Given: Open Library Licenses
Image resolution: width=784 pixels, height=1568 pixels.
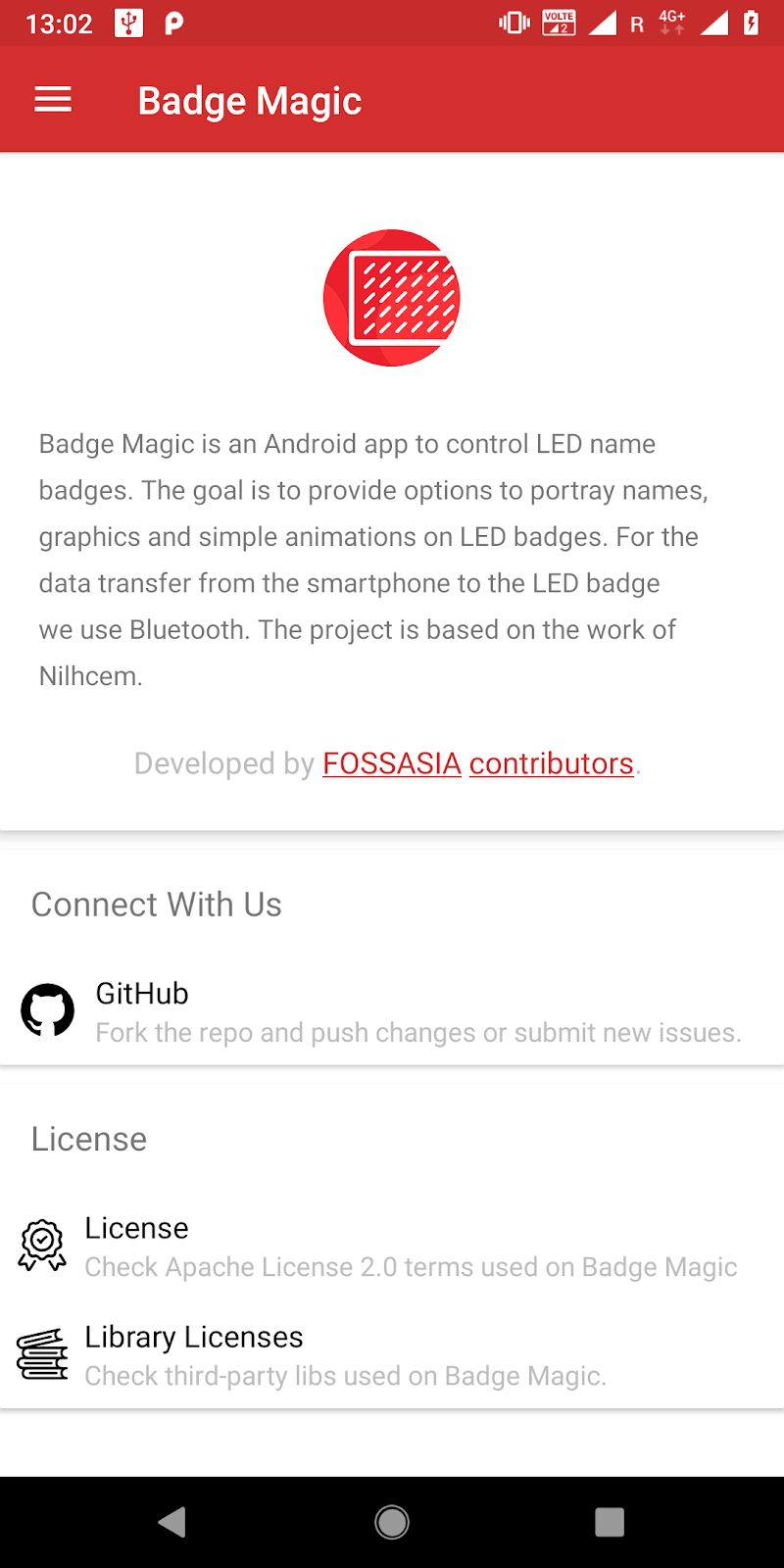Looking at the screenshot, I should coord(392,1355).
